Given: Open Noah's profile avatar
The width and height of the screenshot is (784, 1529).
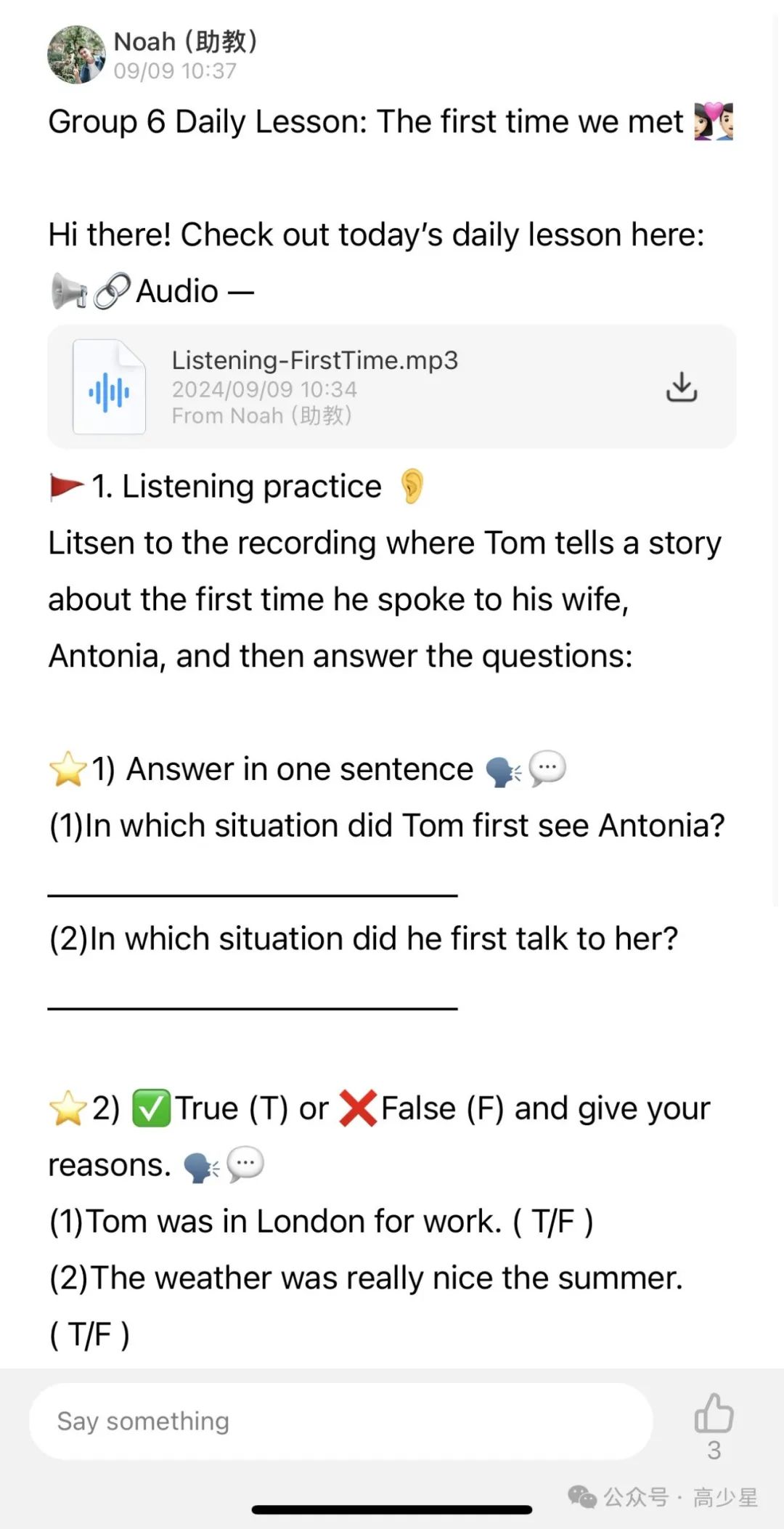Looking at the screenshot, I should (76, 54).
